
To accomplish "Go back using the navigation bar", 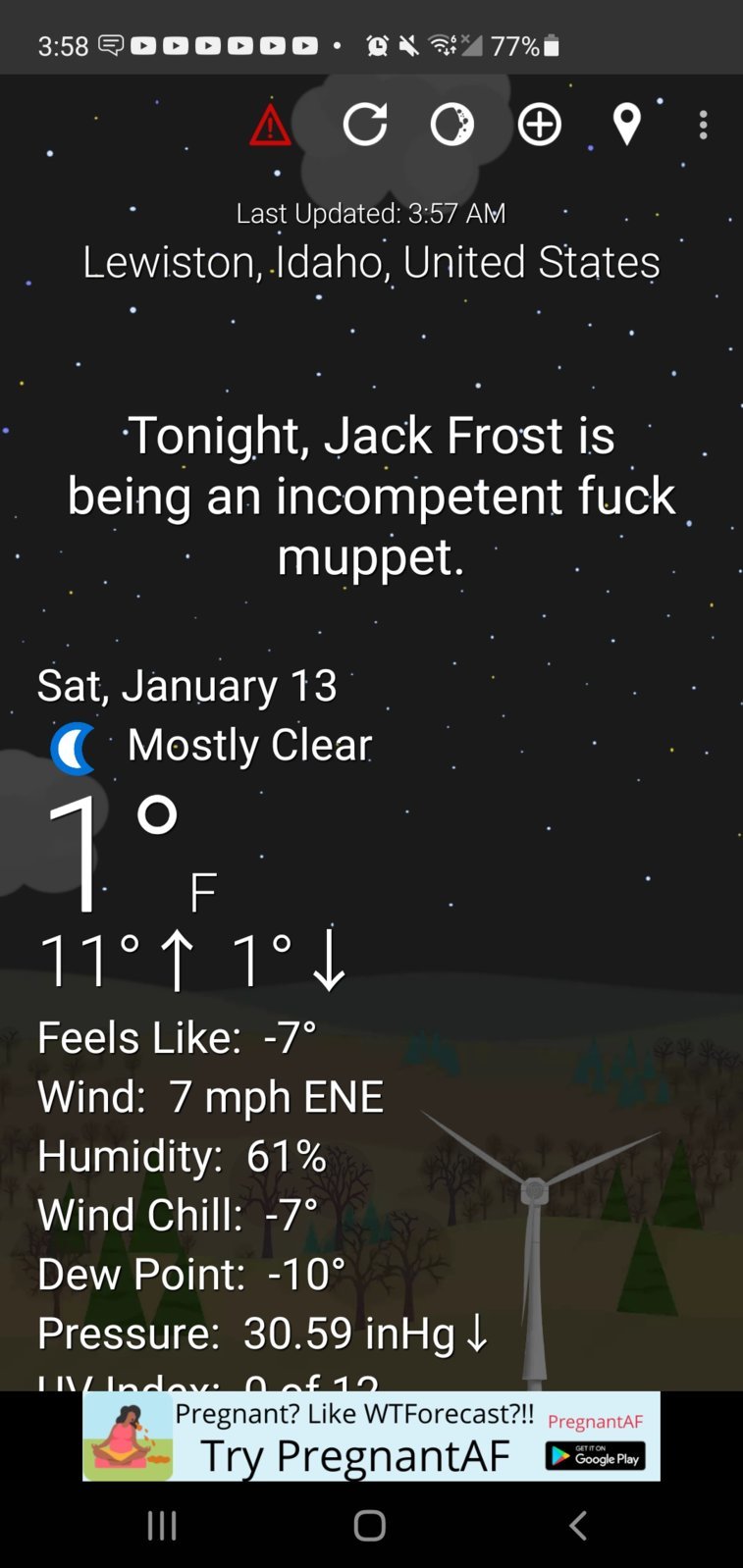I will [578, 1525].
